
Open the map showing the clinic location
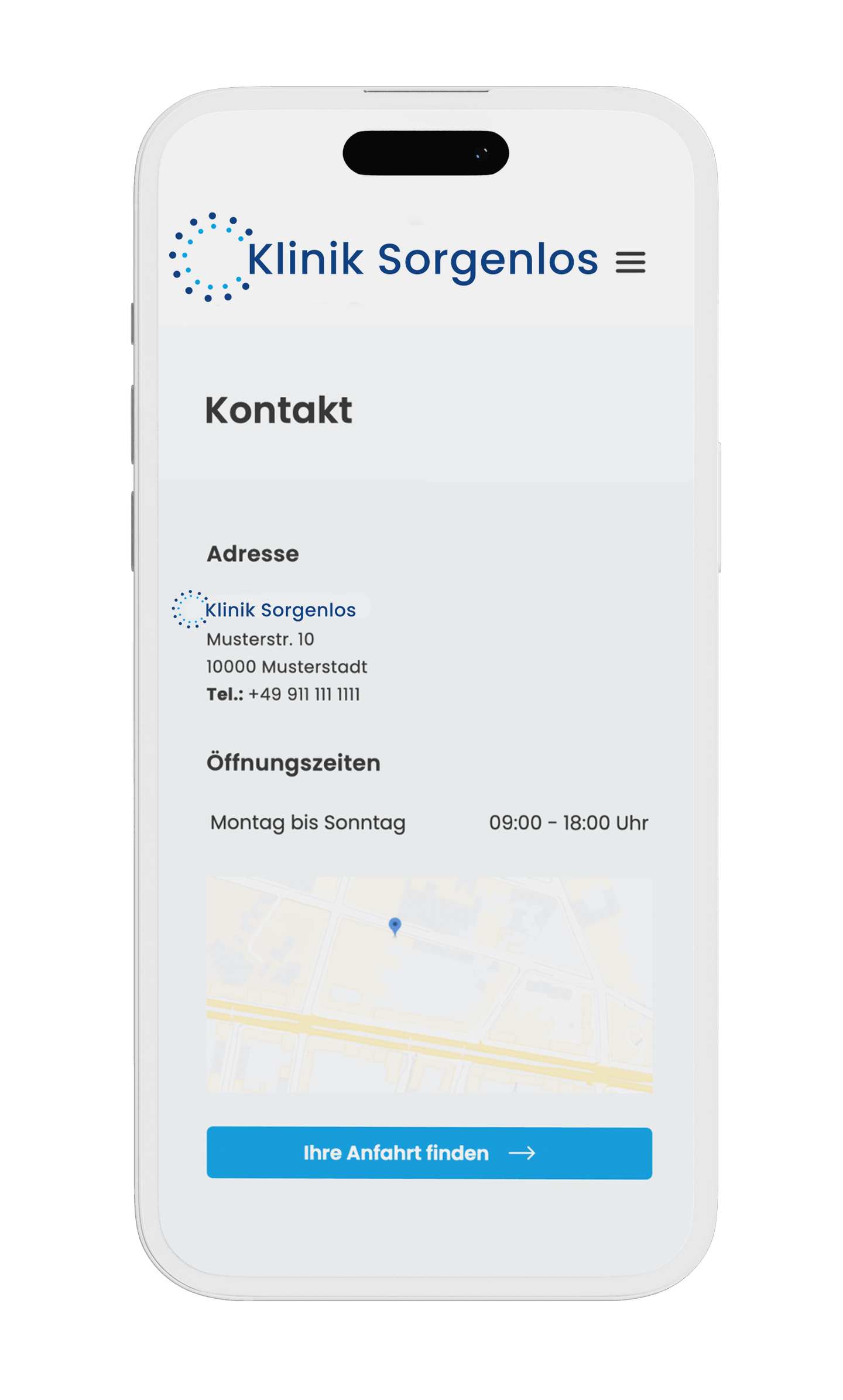click(x=429, y=984)
